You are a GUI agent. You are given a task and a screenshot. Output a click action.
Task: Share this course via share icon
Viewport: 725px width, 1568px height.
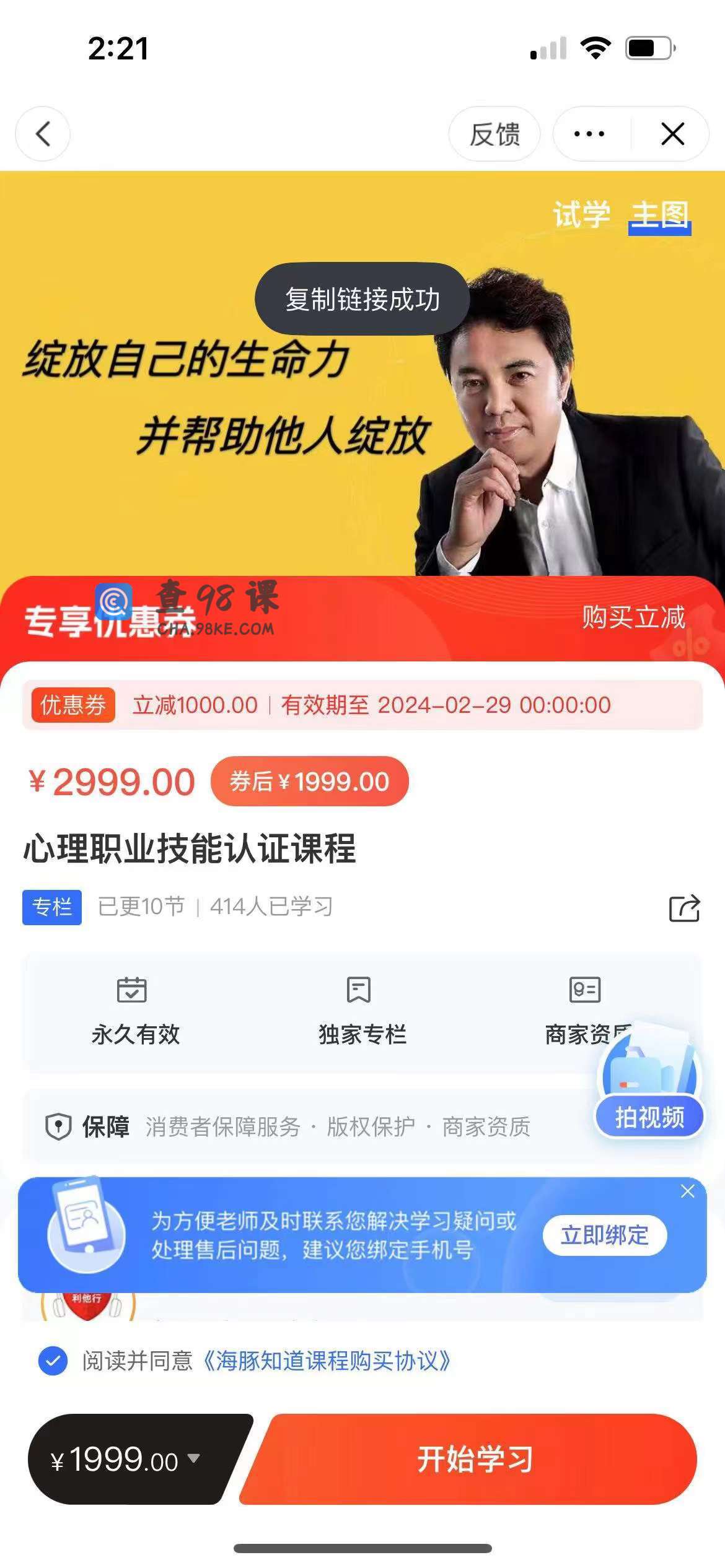tap(684, 908)
